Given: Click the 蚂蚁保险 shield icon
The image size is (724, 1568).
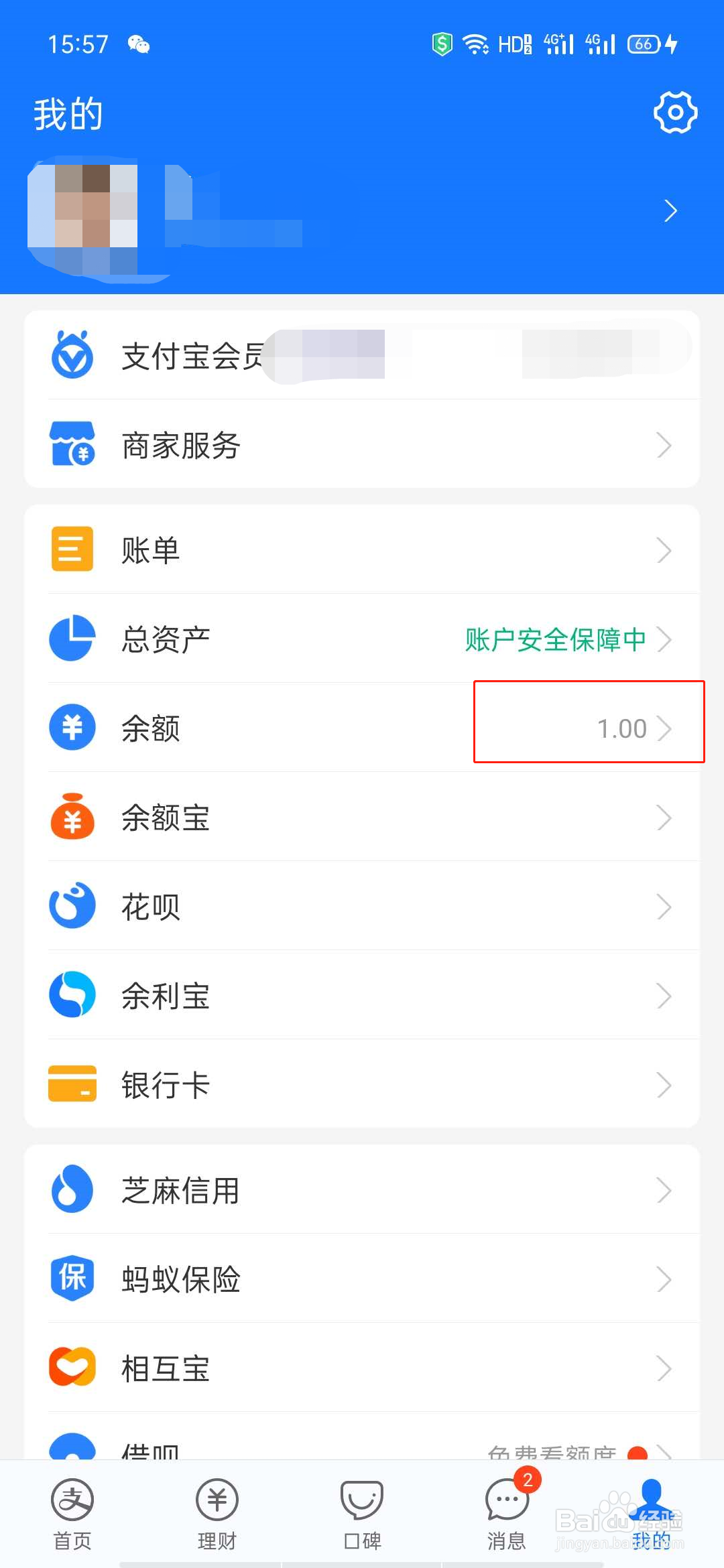Looking at the screenshot, I should tap(72, 1279).
